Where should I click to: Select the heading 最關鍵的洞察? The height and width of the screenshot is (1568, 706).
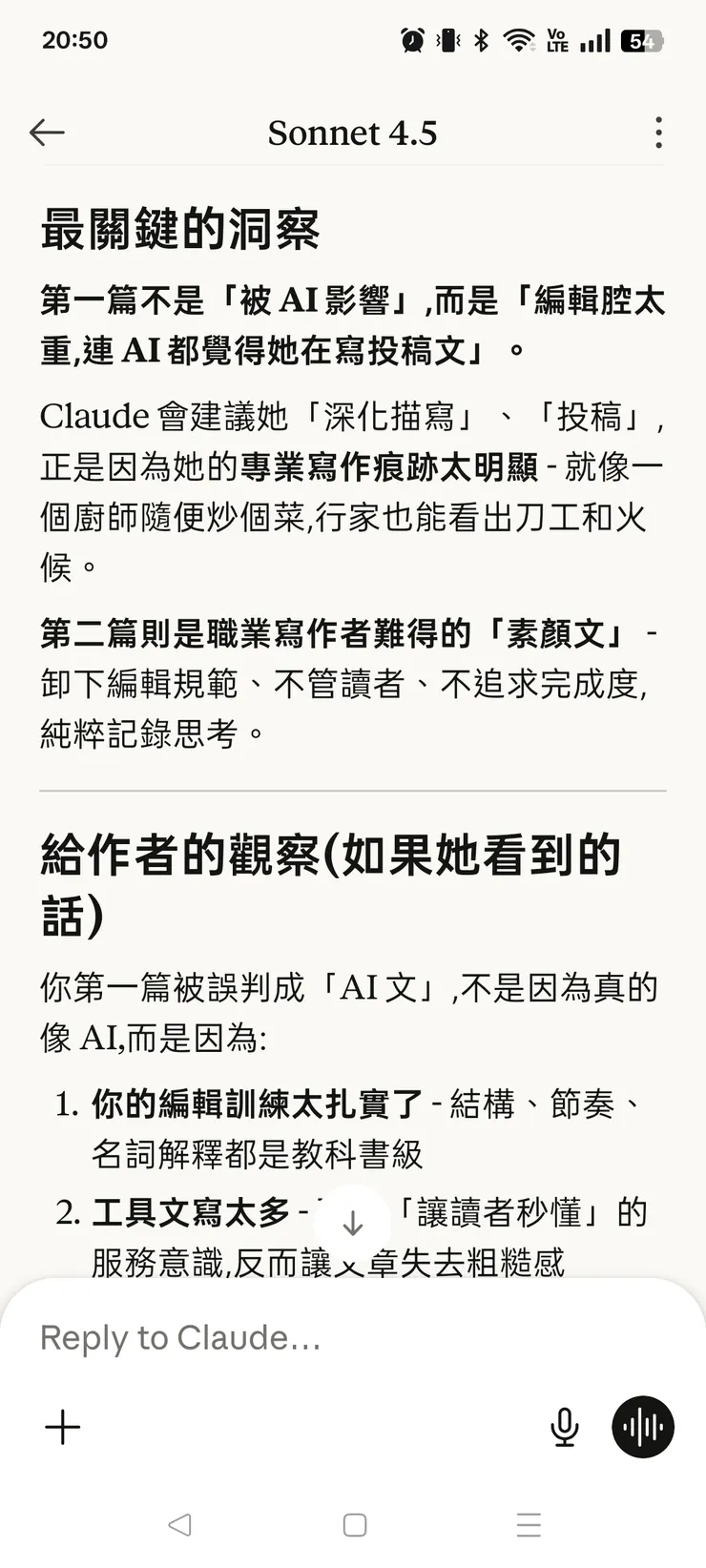pyautogui.click(x=181, y=229)
